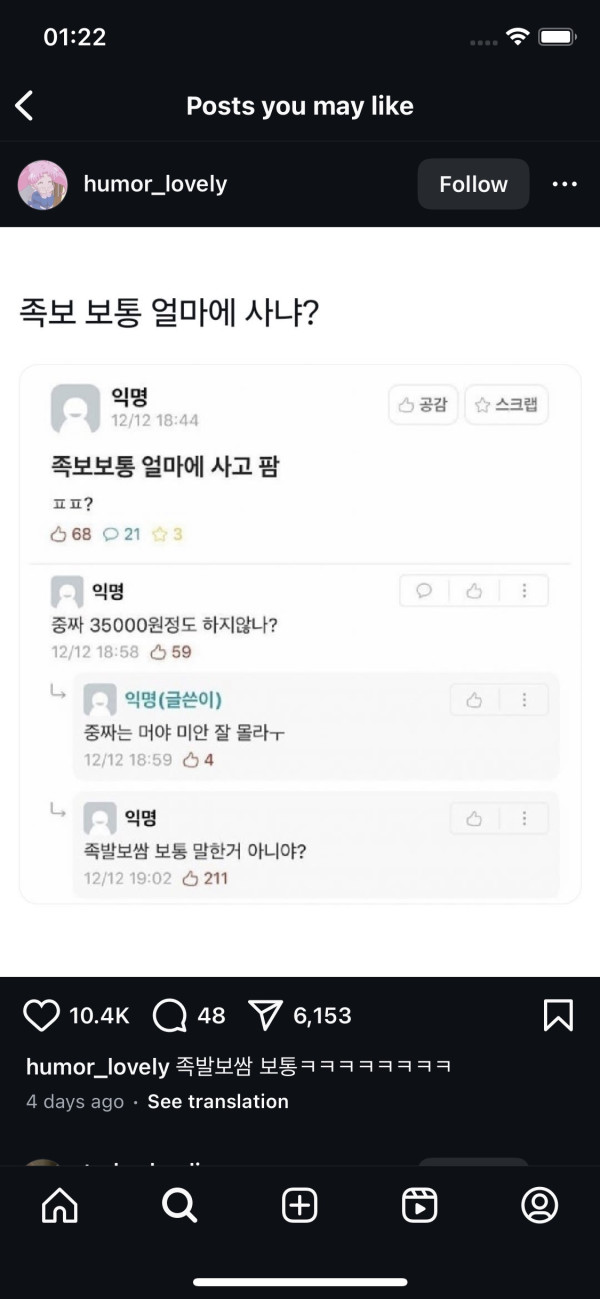Open humor_lovely's profile picture

pos(43,185)
